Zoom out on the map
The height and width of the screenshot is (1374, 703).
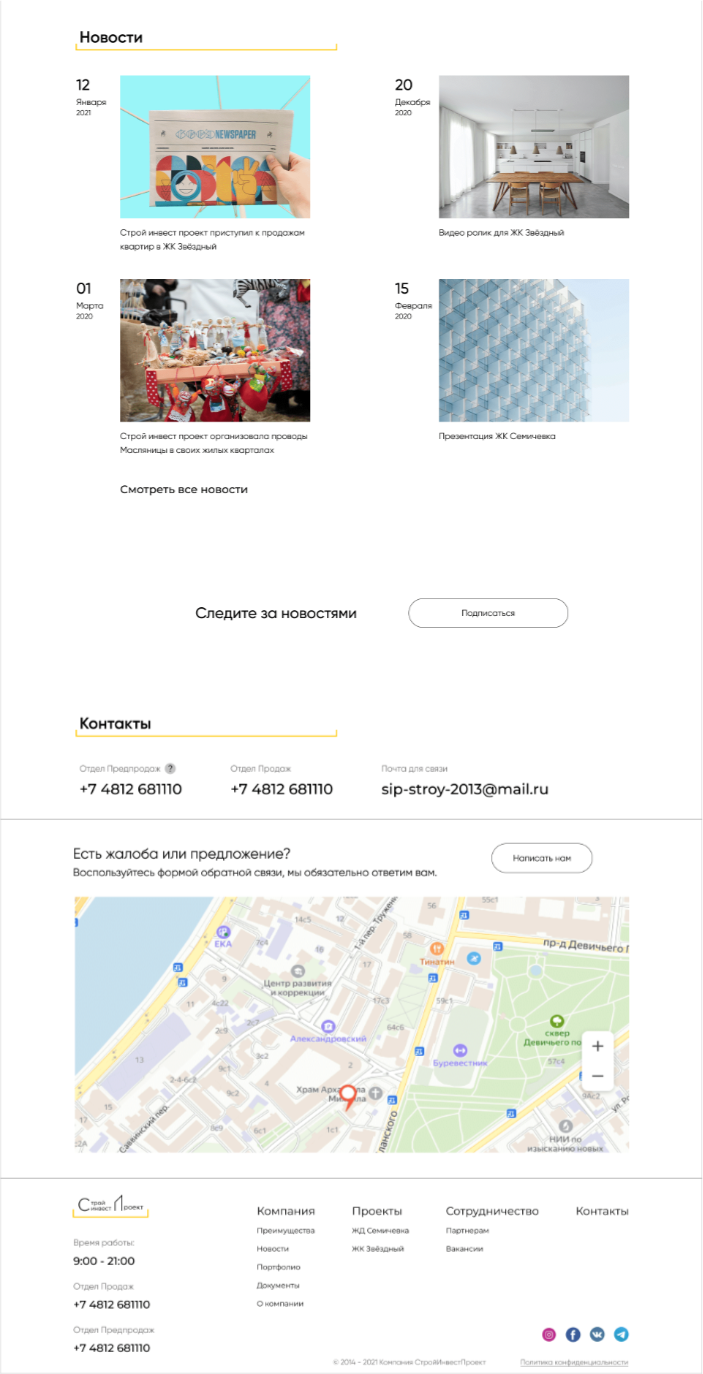597,1076
